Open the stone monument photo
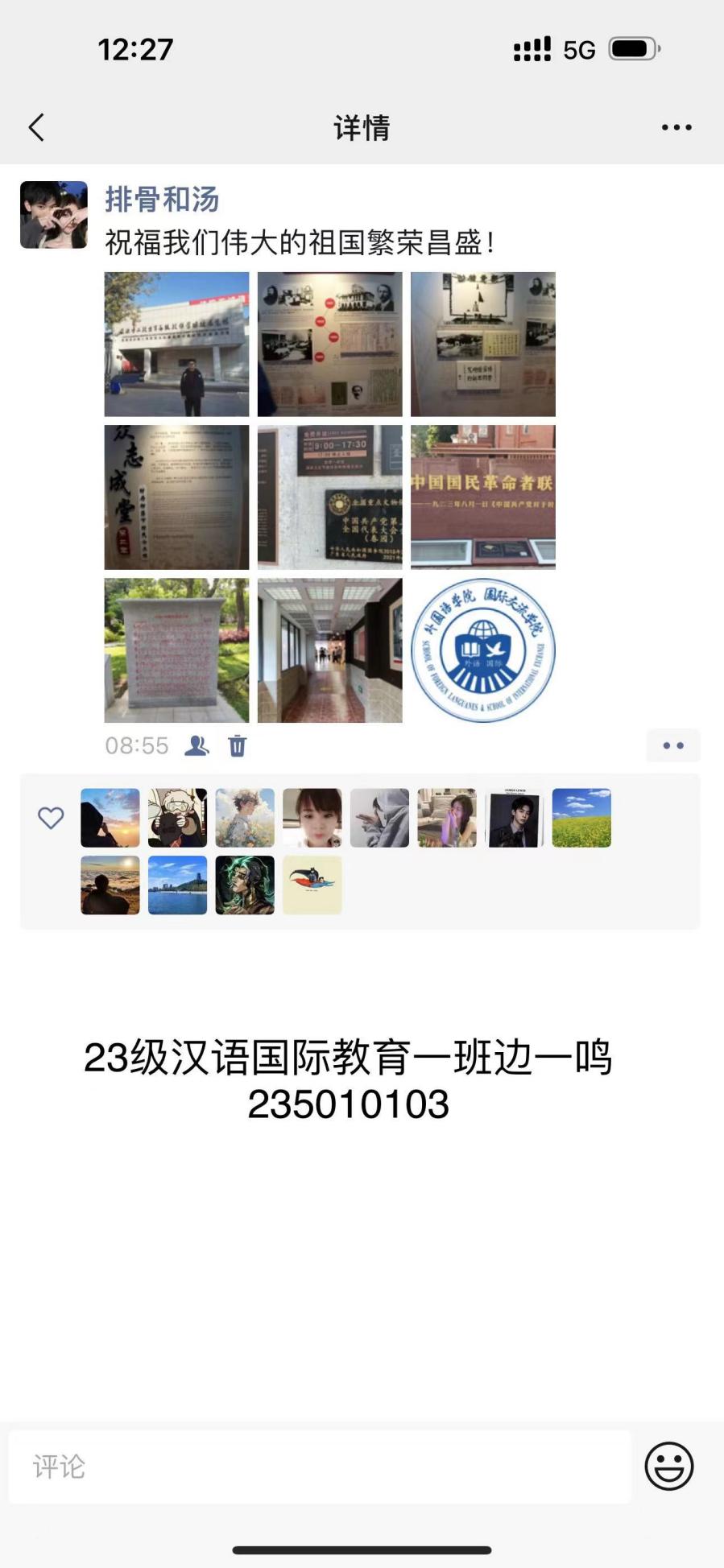The height and width of the screenshot is (1568, 724). 176,650
